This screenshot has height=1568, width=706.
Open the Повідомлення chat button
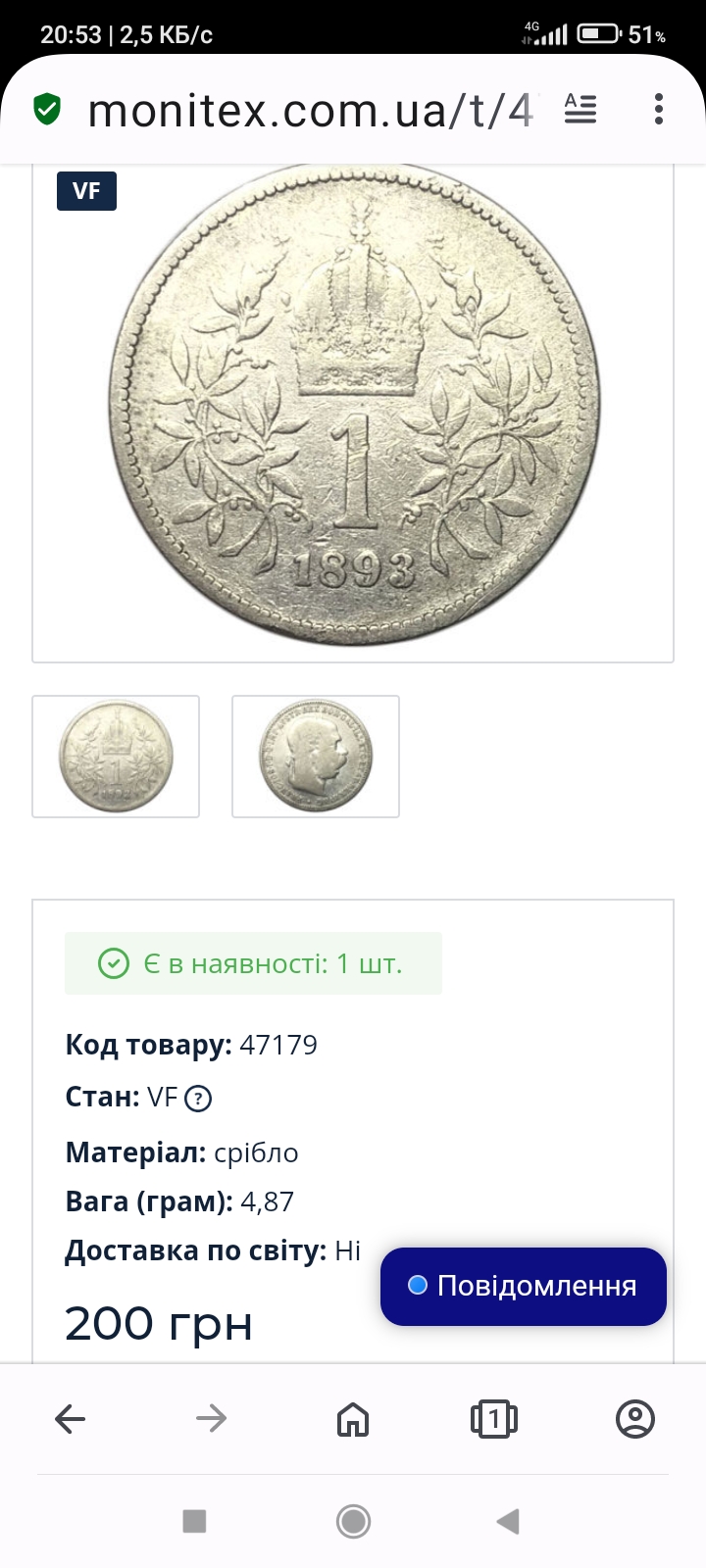point(524,1286)
